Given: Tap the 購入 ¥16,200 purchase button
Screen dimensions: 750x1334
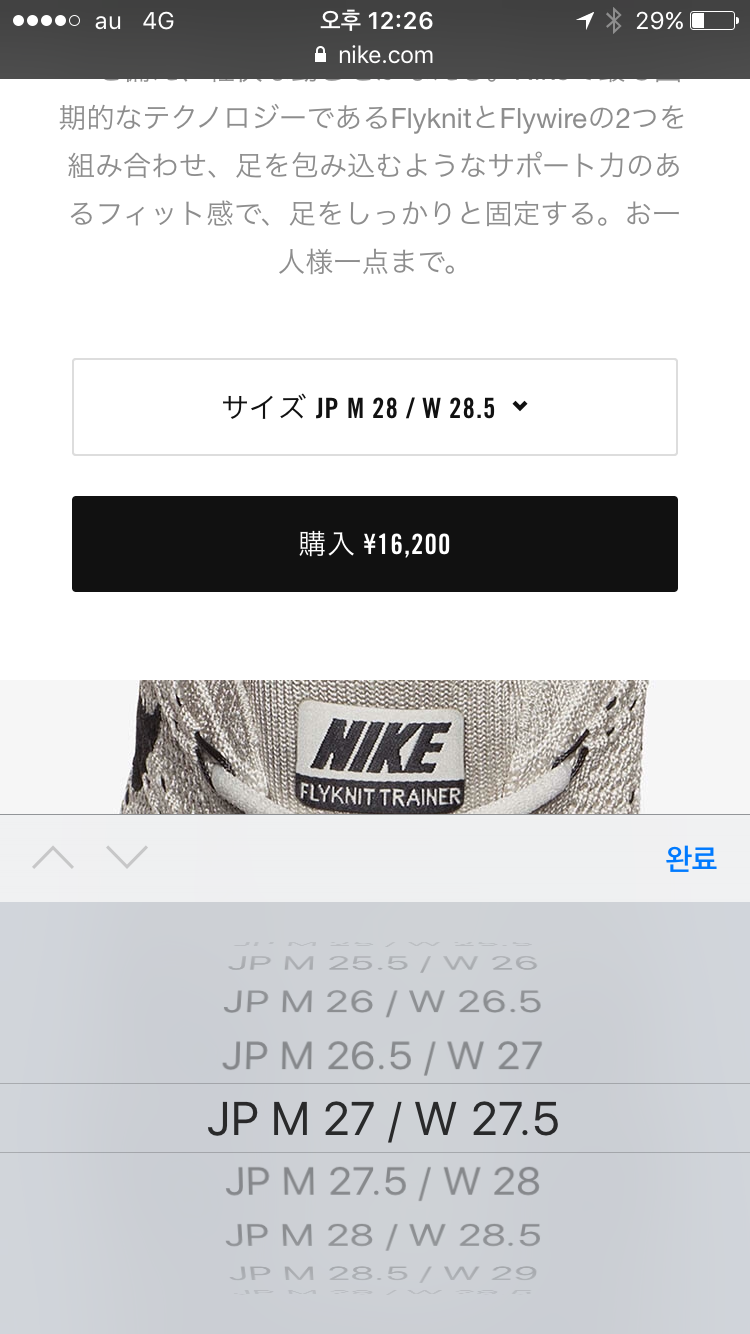Looking at the screenshot, I should pyautogui.click(x=375, y=544).
